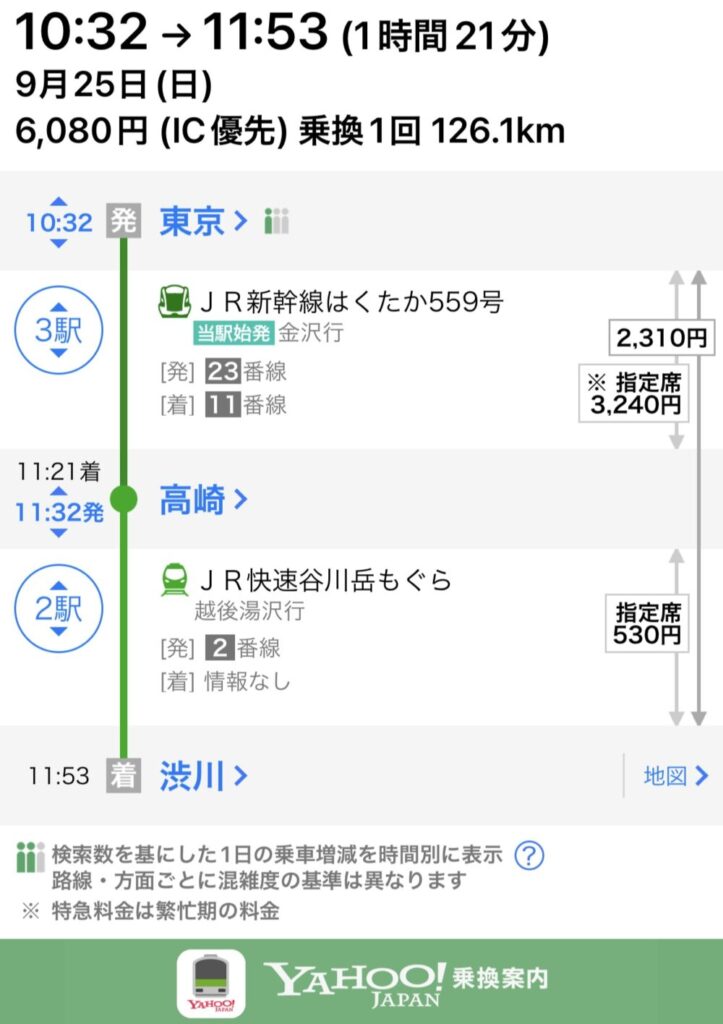The width and height of the screenshot is (723, 1024).
Task: Open the 地図 map link
Action: pyautogui.click(x=676, y=776)
